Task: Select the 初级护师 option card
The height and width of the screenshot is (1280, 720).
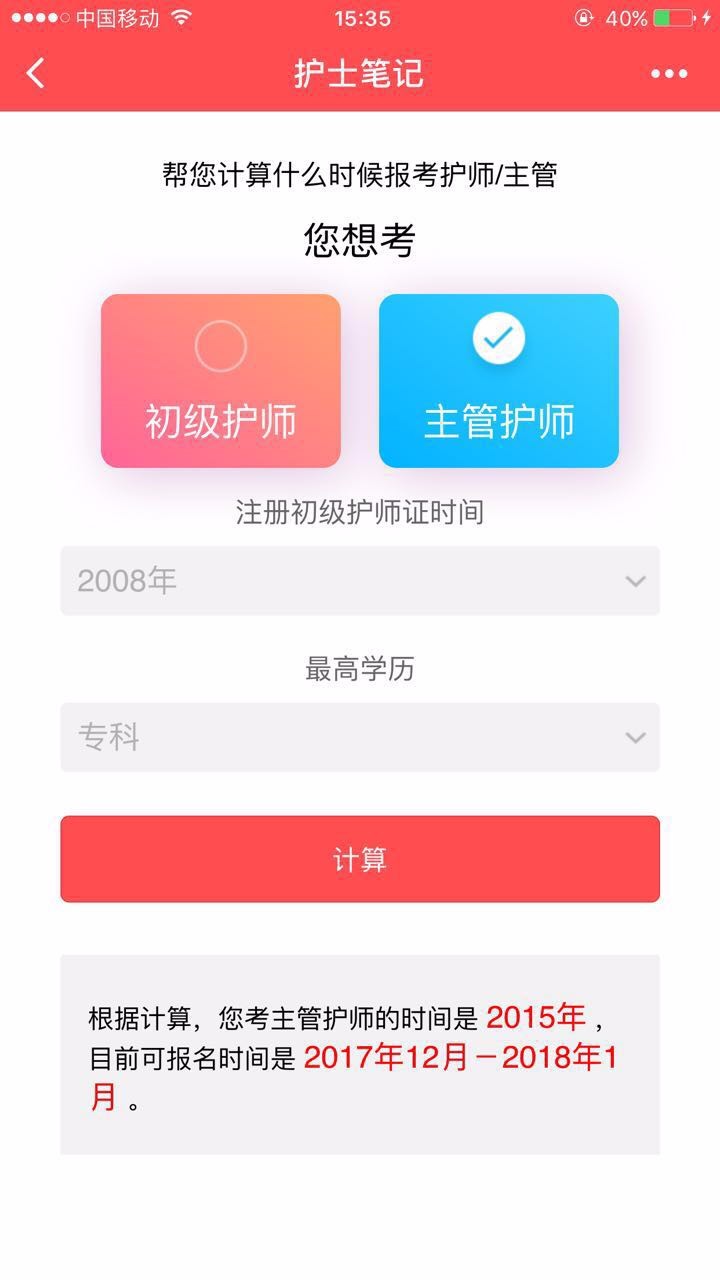Action: 221,381
